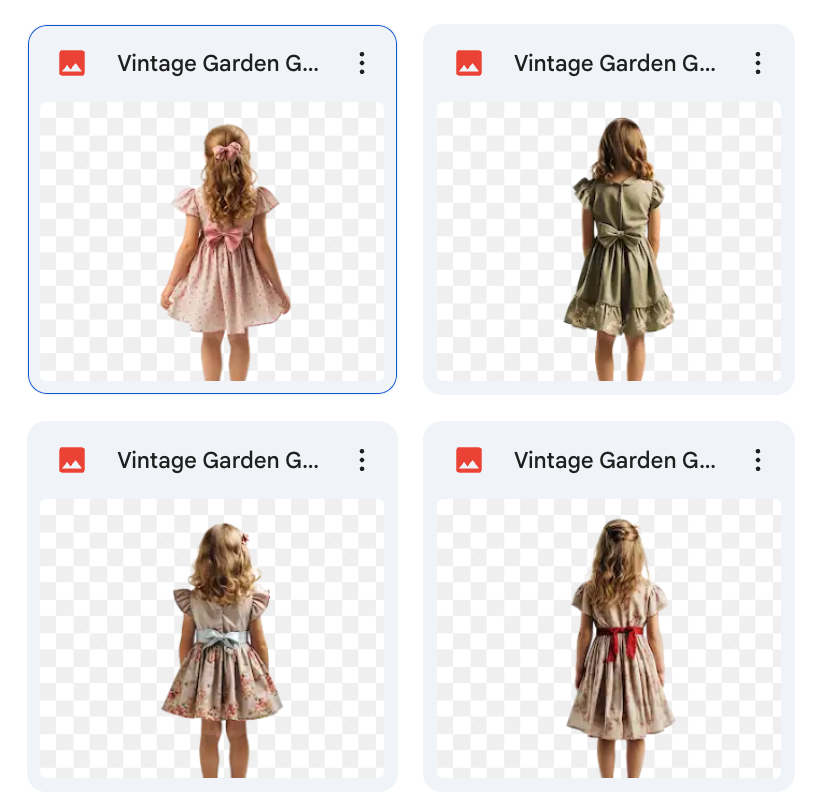Image resolution: width=814 pixels, height=810 pixels.
Task: Open the file with the light blue bow dress
Action: pyautogui.click(x=212, y=637)
